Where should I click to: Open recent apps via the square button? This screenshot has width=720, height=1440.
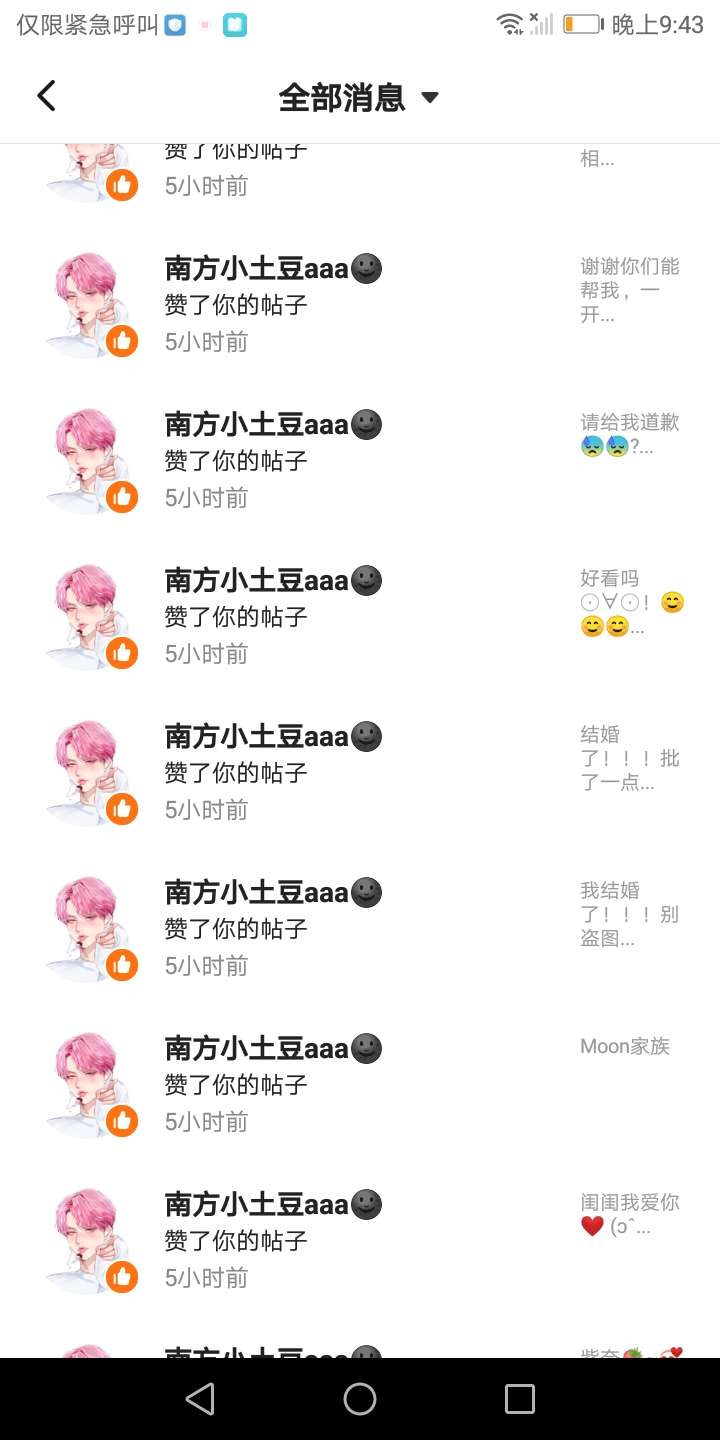(519, 1399)
